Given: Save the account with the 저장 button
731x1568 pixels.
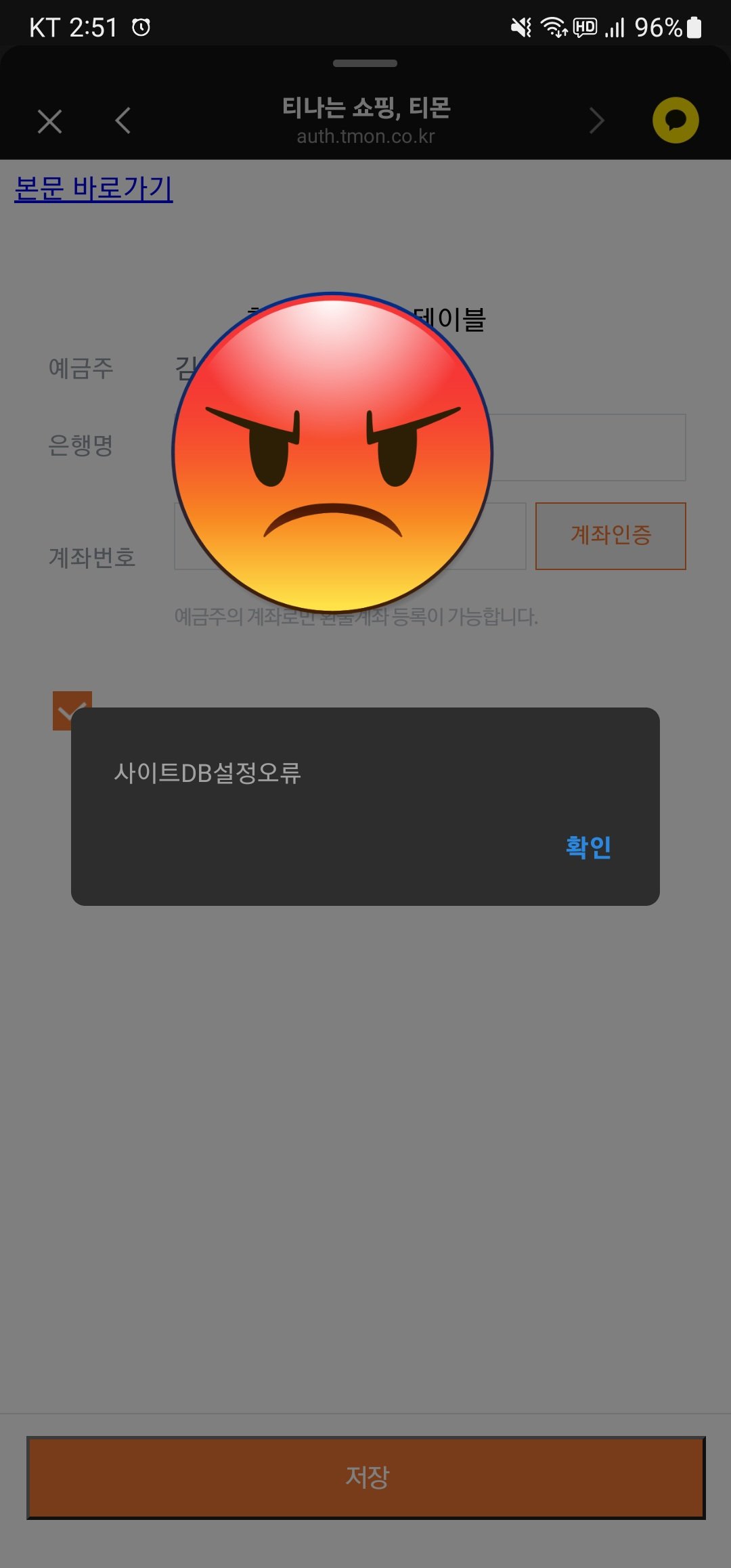Looking at the screenshot, I should (365, 1477).
